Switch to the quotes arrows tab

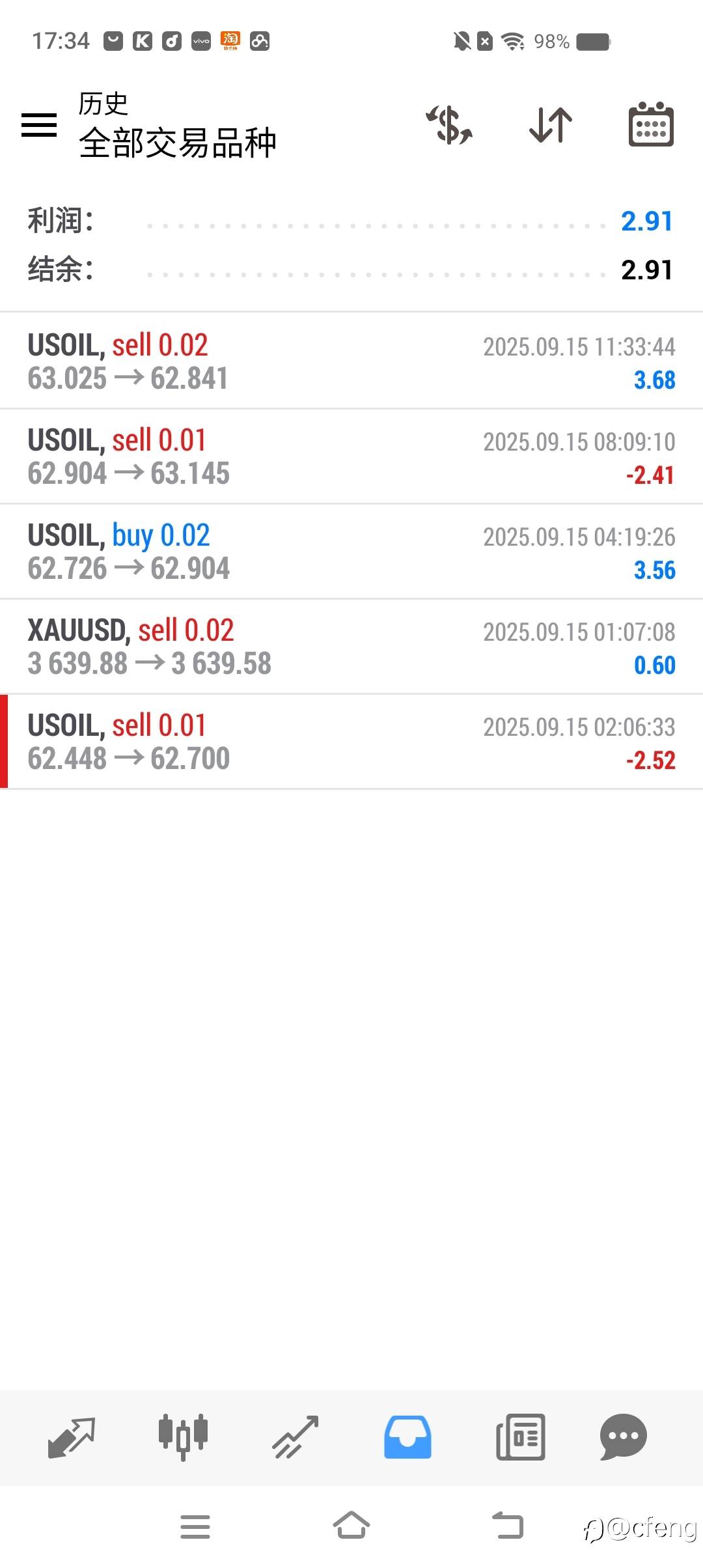[x=72, y=1436]
